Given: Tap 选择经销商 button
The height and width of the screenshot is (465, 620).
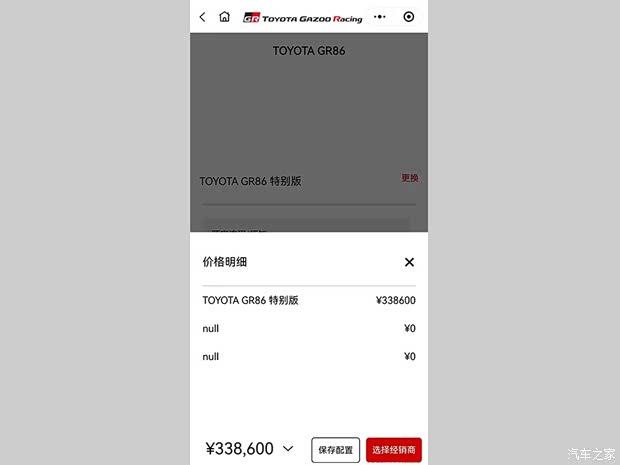Looking at the screenshot, I should 394,450.
